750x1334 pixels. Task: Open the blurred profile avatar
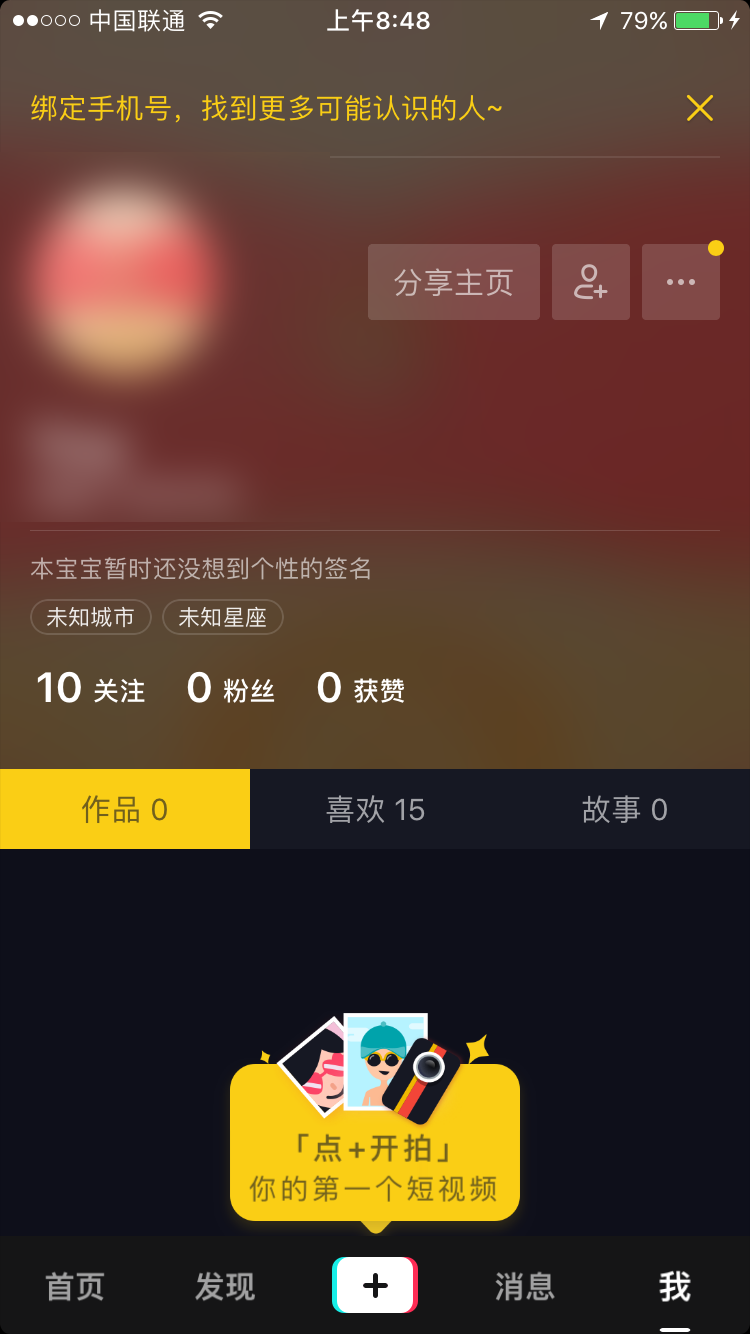pos(125,281)
